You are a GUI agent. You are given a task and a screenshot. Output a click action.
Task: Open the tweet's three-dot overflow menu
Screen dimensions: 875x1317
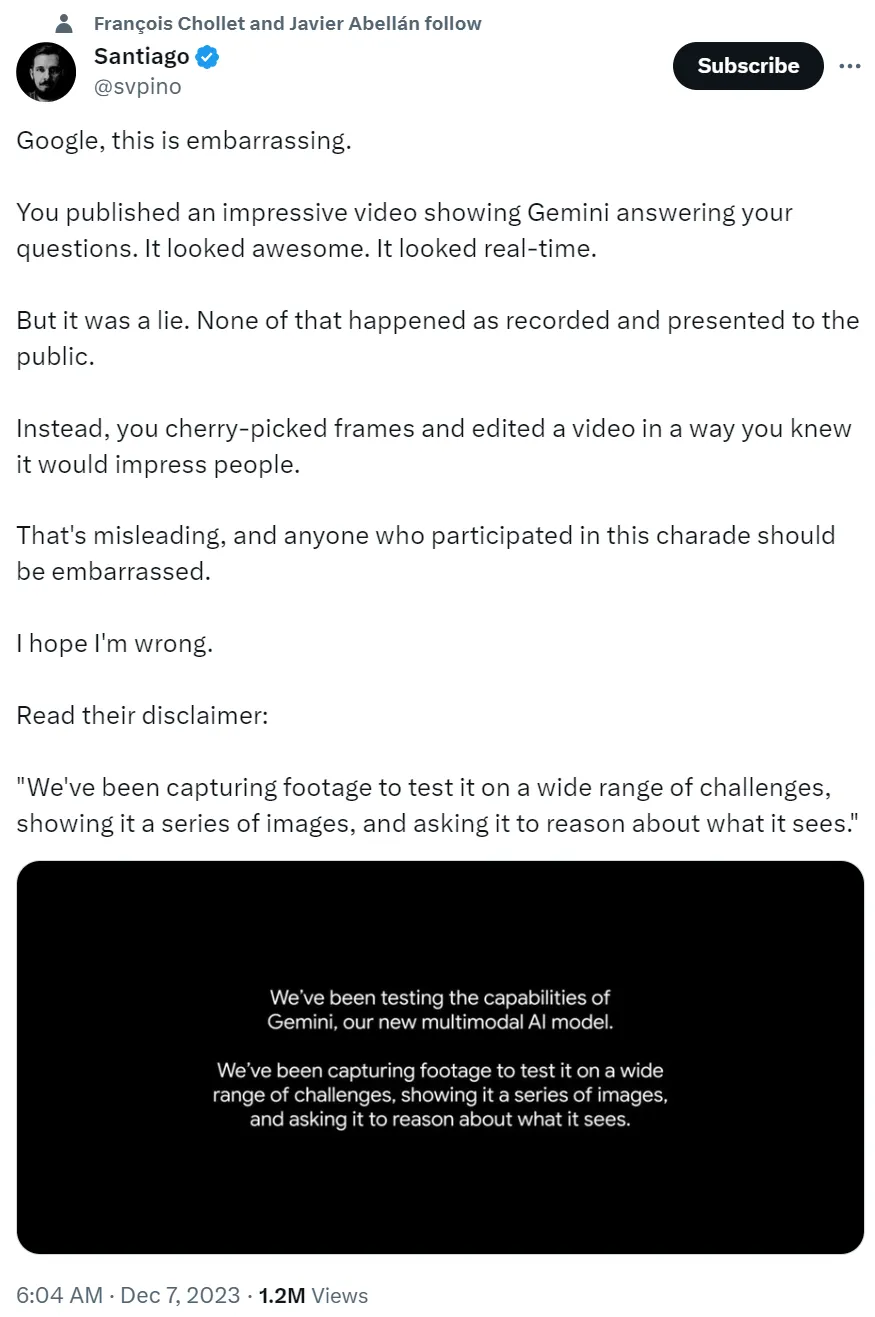849,66
